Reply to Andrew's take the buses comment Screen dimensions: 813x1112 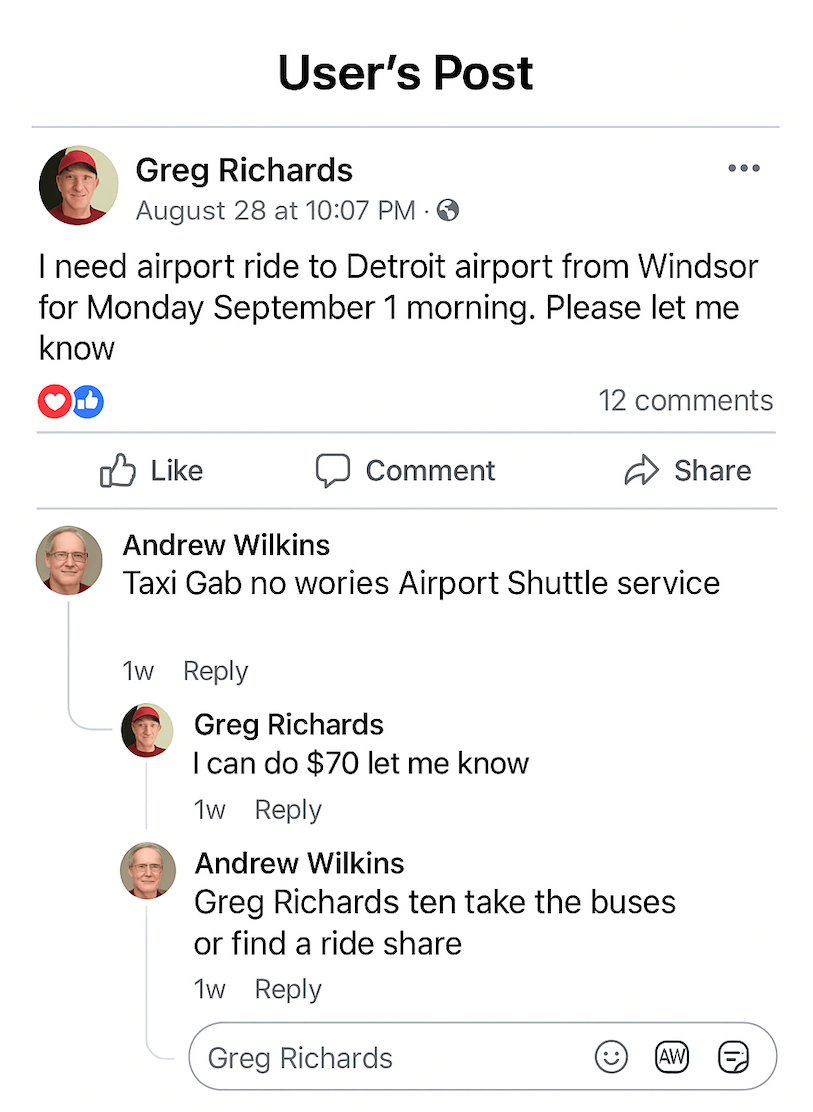click(x=287, y=990)
